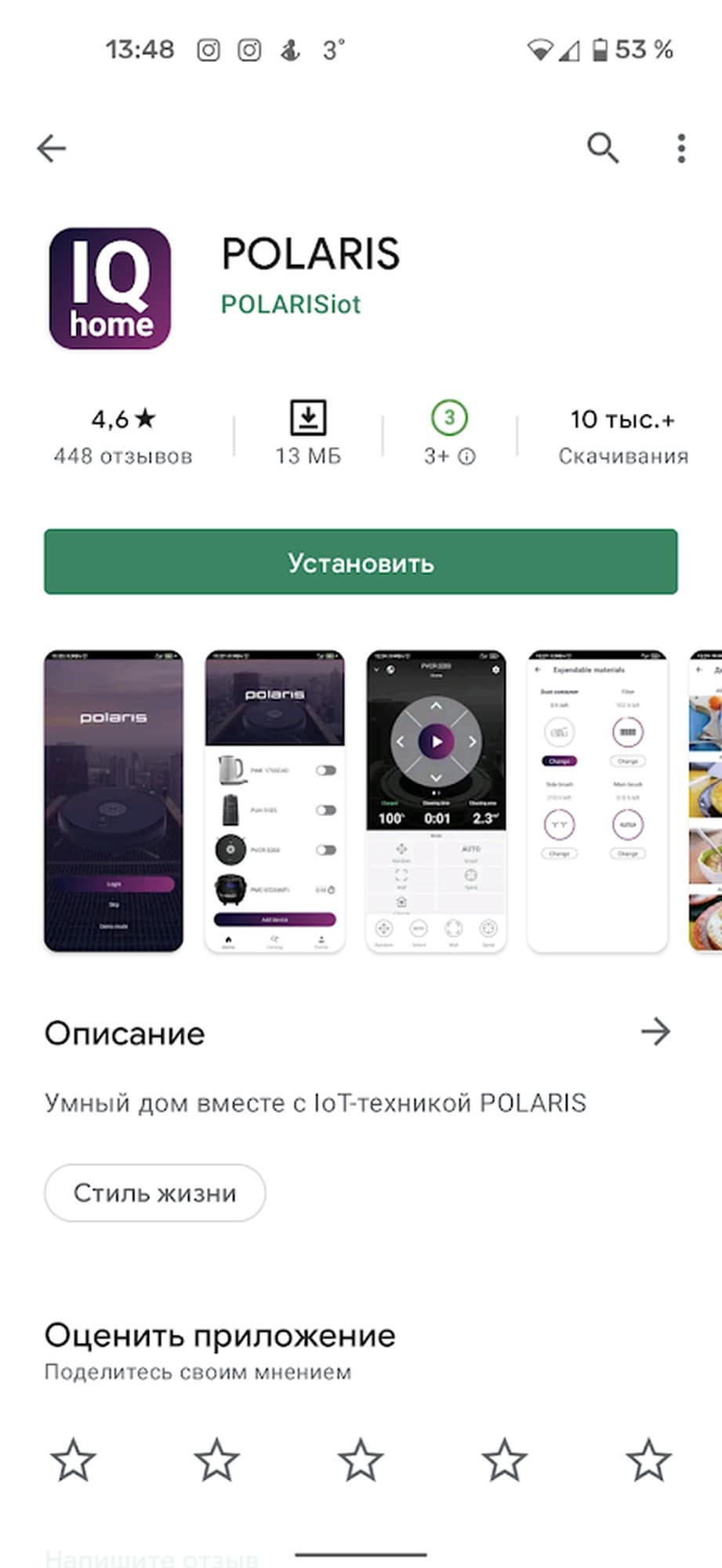Viewport: 722px width, 1568px height.
Task: Select the Стиль жизни category chip
Action: [154, 1192]
